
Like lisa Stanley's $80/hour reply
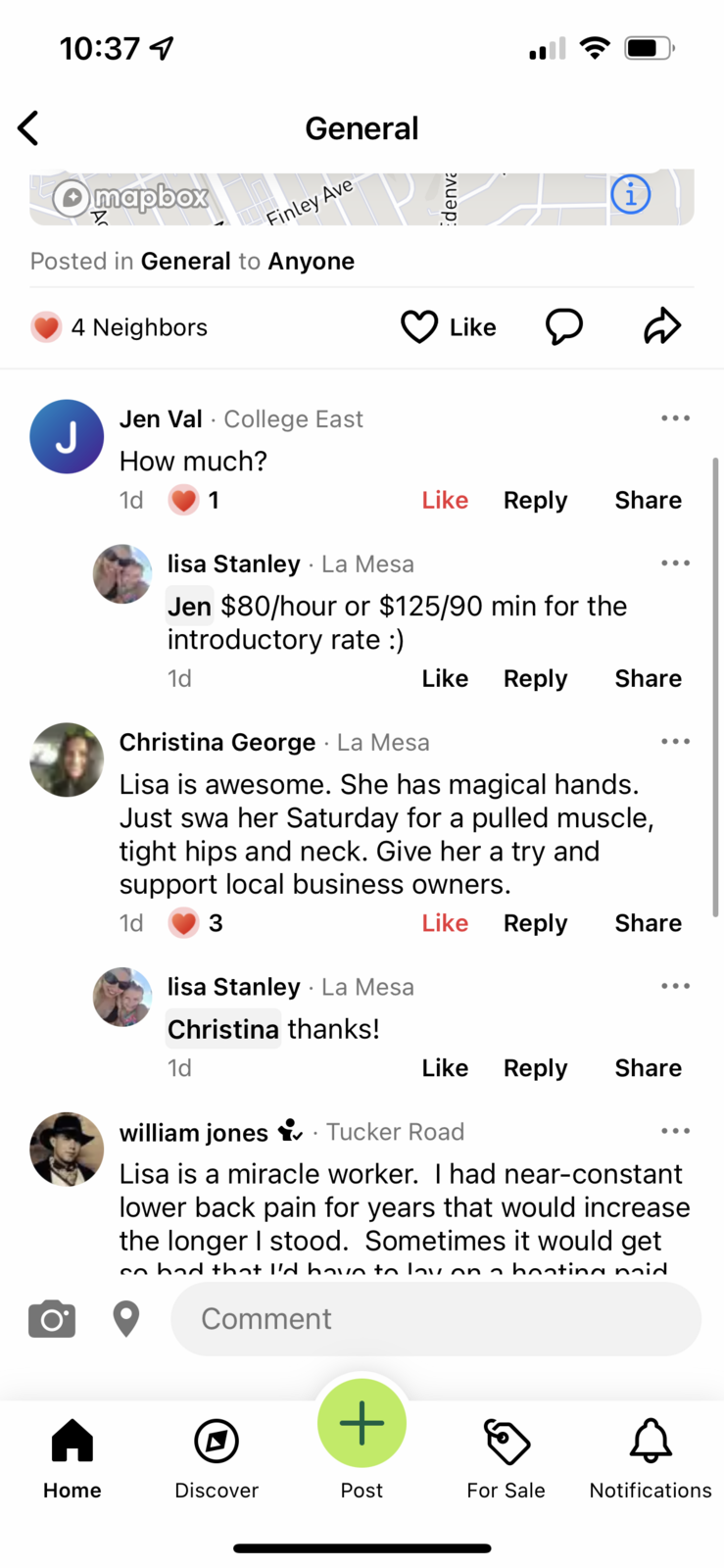[x=445, y=678]
